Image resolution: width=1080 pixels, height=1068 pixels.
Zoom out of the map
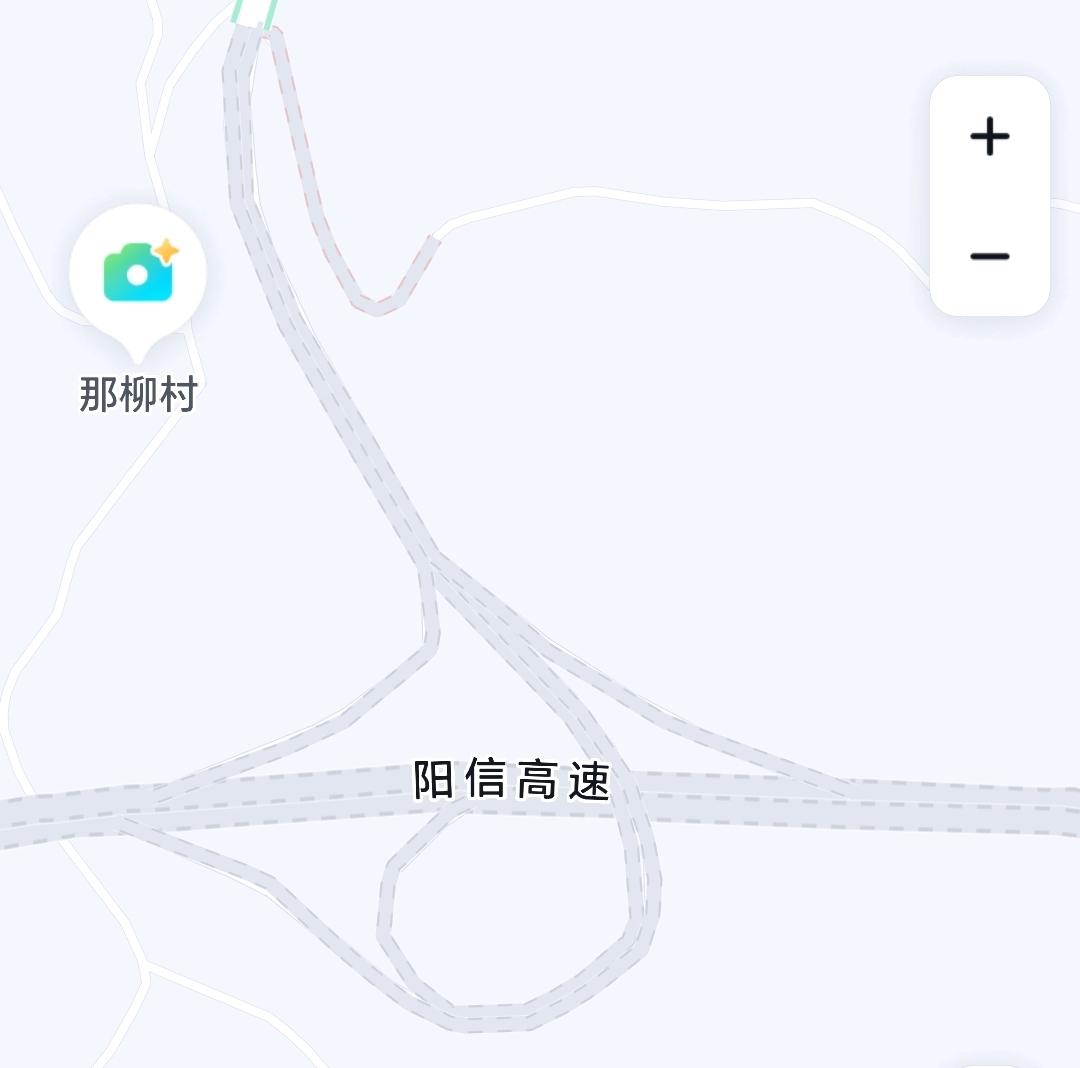[989, 256]
